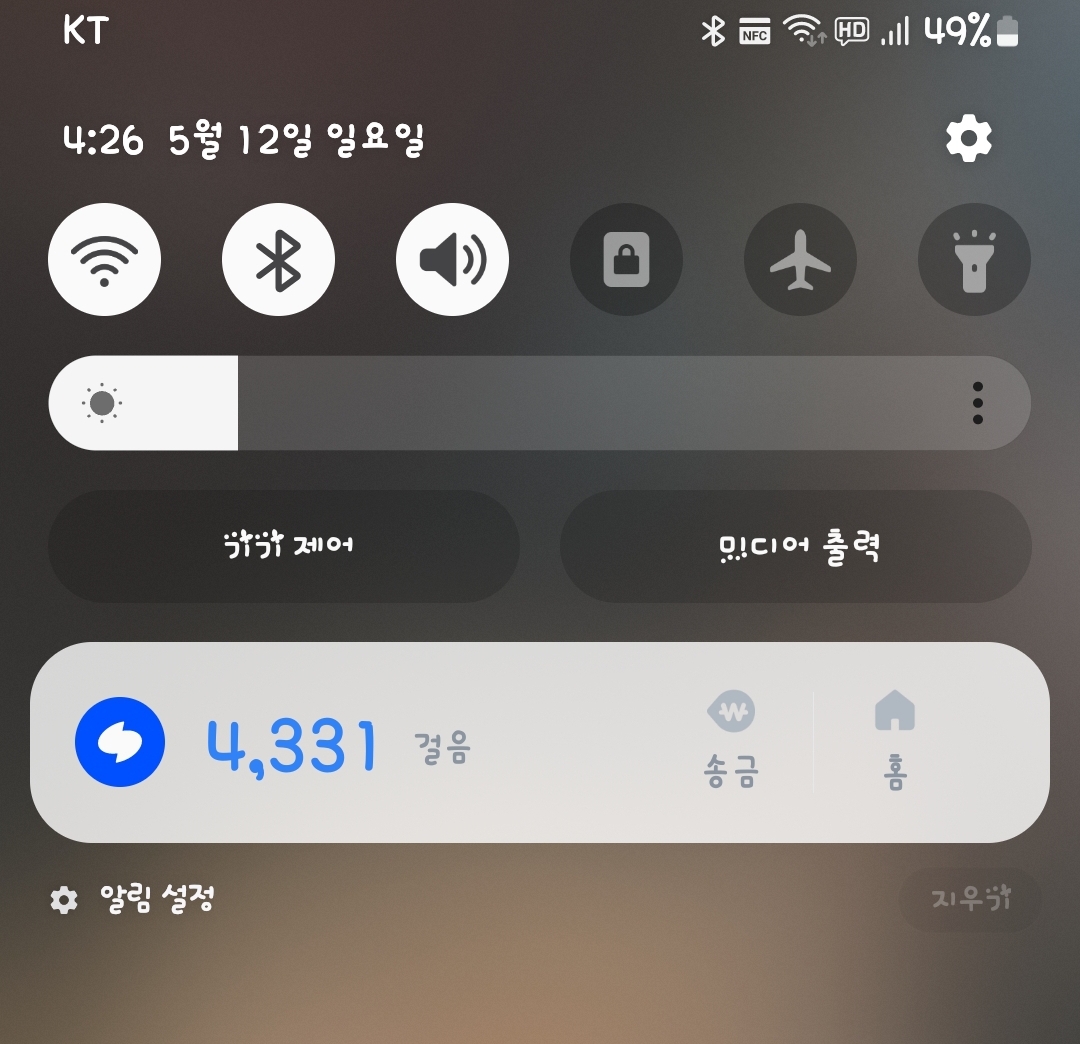
Task: Open 기기 제어 device control
Action: pyautogui.click(x=284, y=546)
